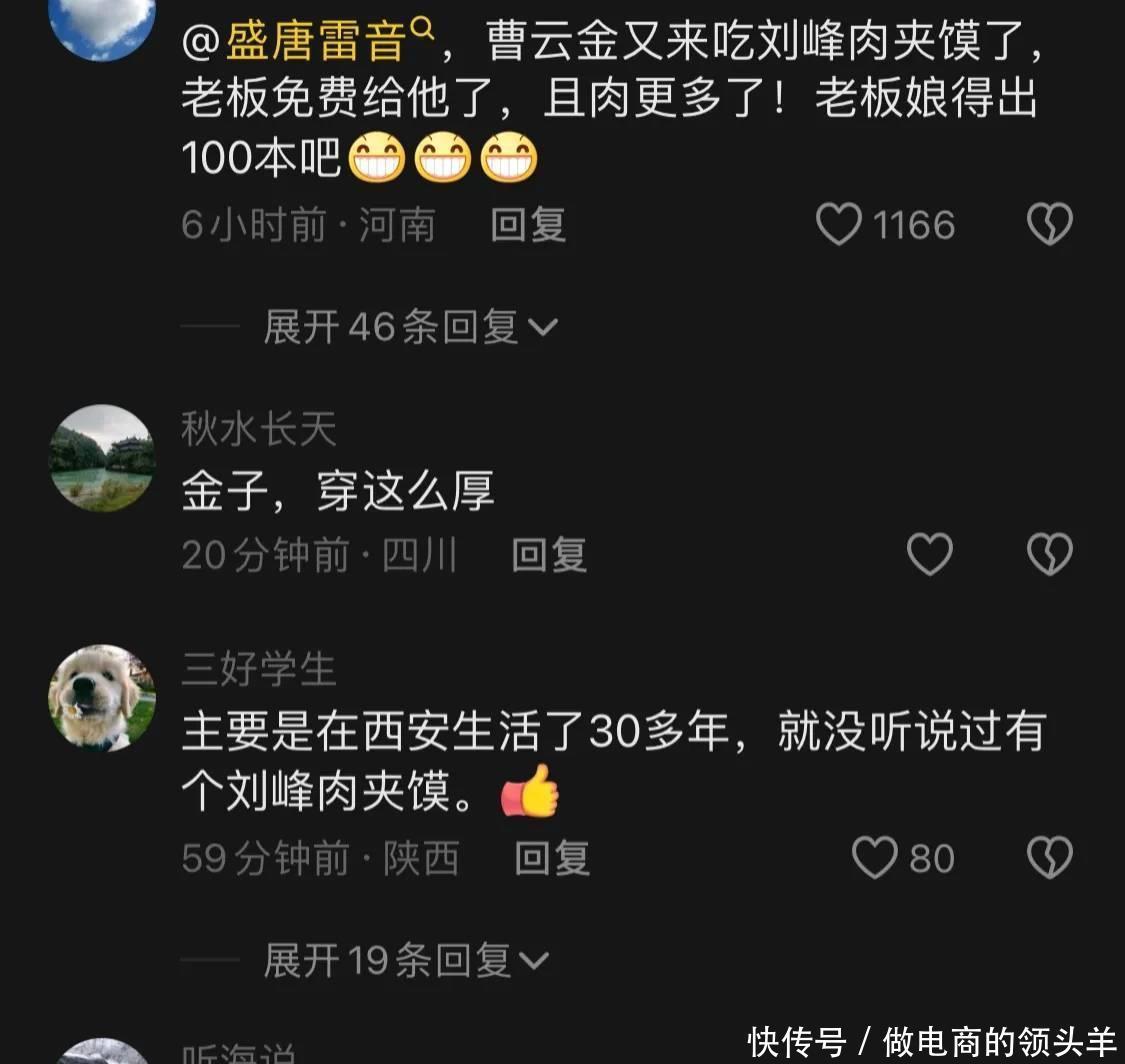The image size is (1125, 1064).
Task: Like the comment with 1166 likes
Action: [839, 224]
